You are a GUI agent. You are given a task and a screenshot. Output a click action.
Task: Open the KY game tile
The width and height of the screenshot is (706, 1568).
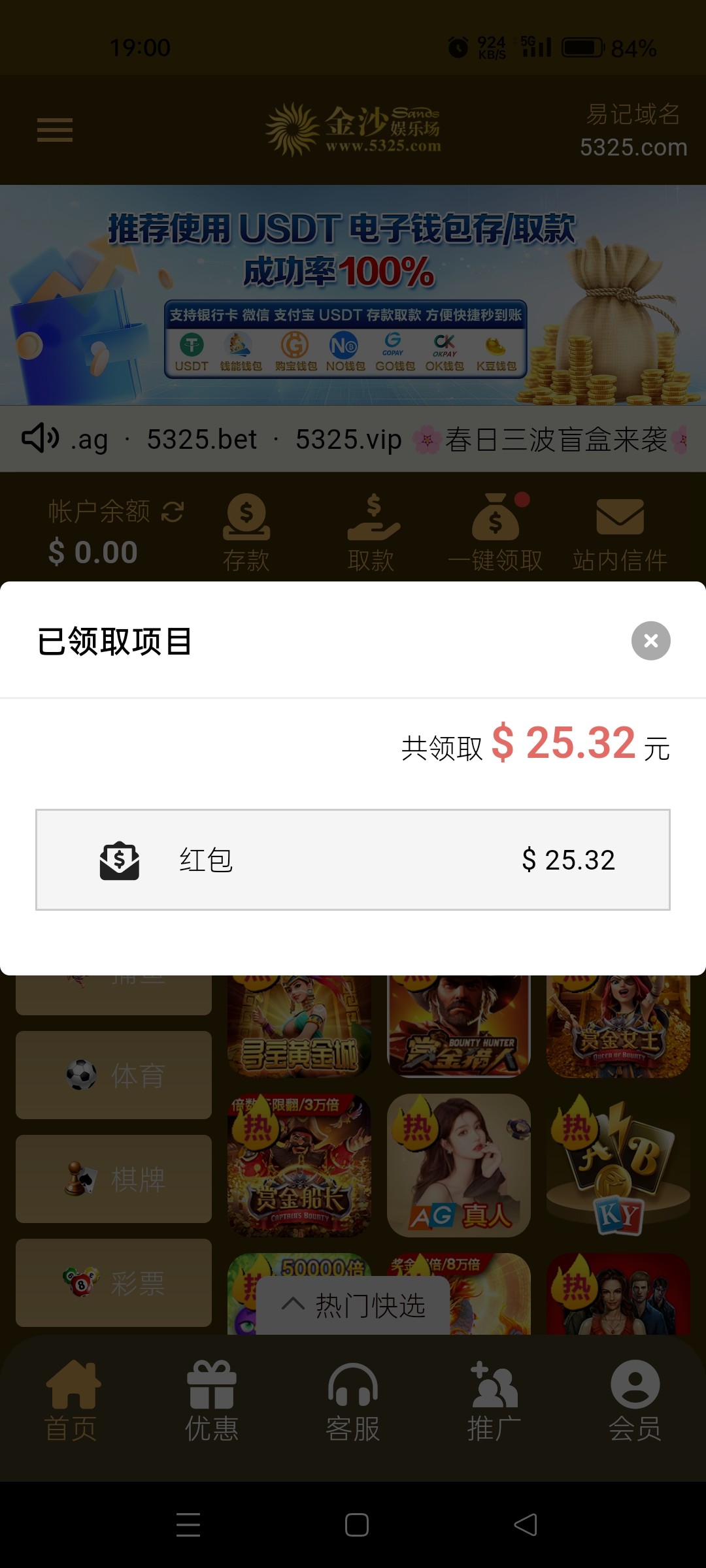tap(618, 1166)
